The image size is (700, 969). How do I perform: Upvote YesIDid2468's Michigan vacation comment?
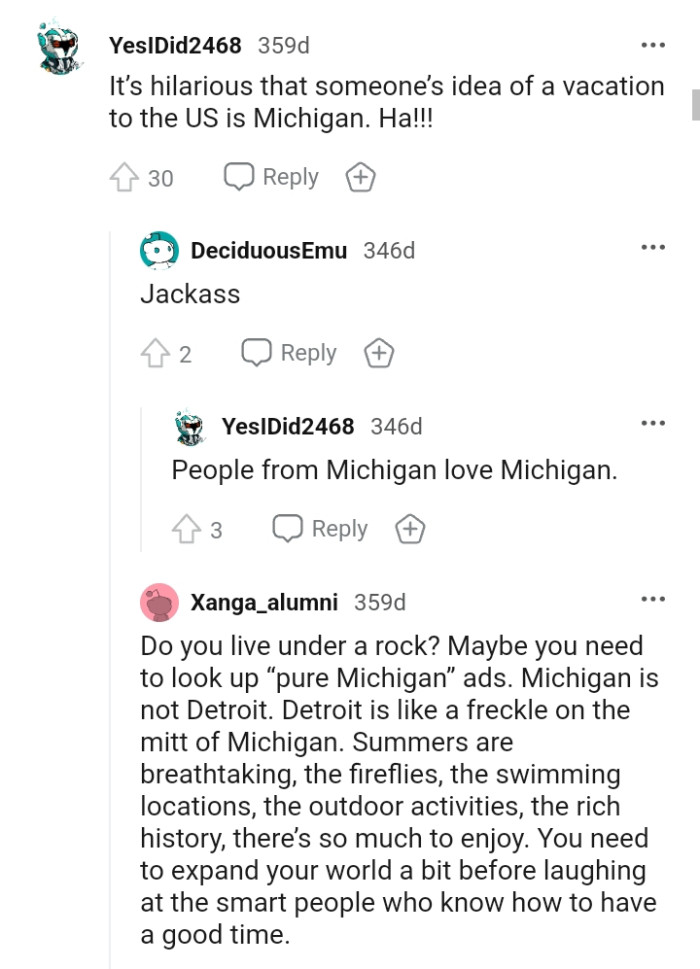pyautogui.click(x=123, y=178)
